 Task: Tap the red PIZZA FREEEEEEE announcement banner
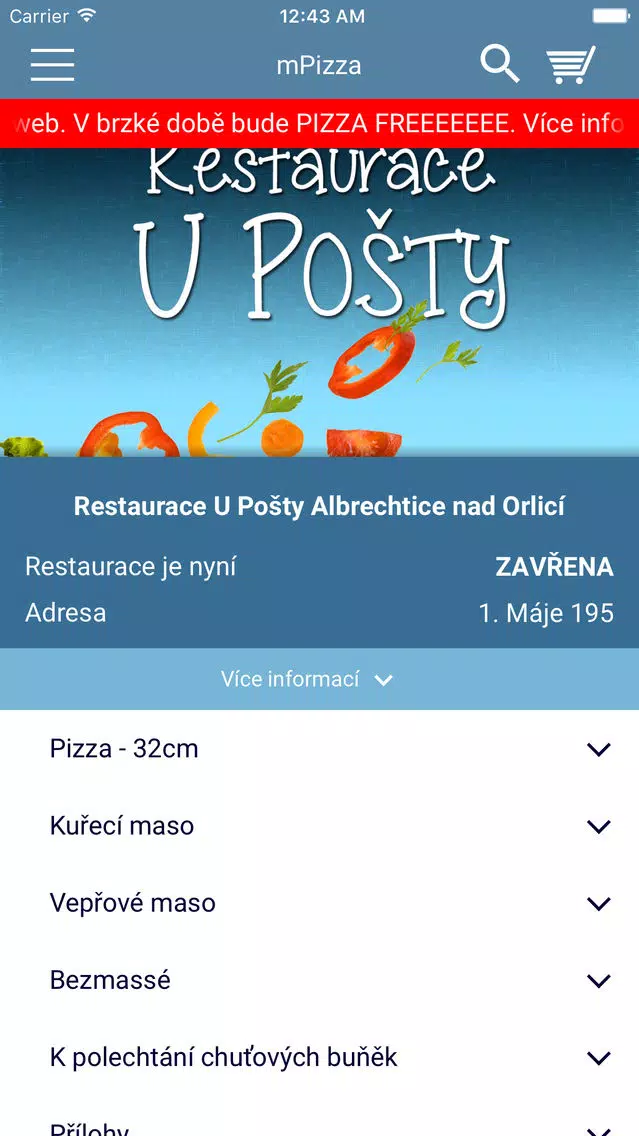pos(320,124)
